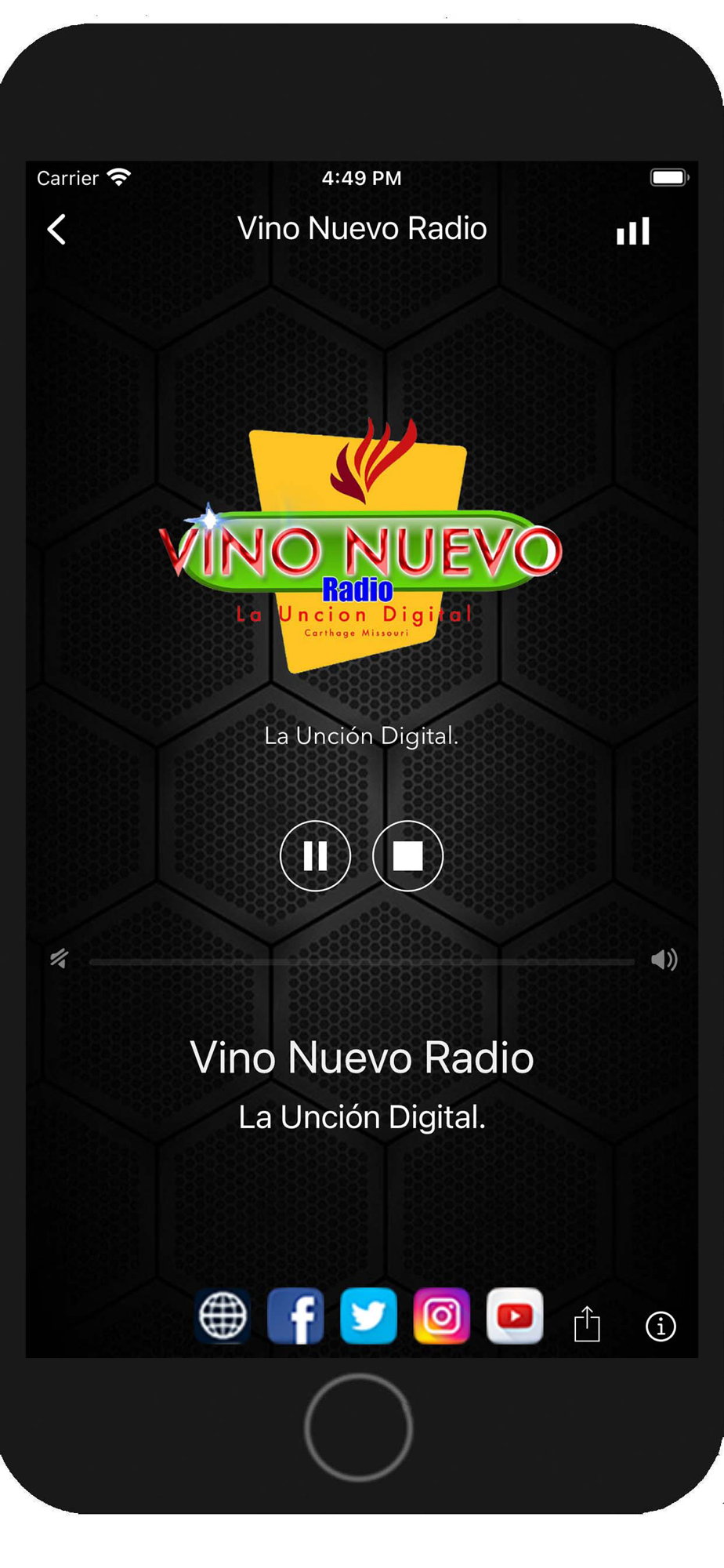The image size is (724, 1568).
Task: Share this radio station
Action: pyautogui.click(x=587, y=1325)
